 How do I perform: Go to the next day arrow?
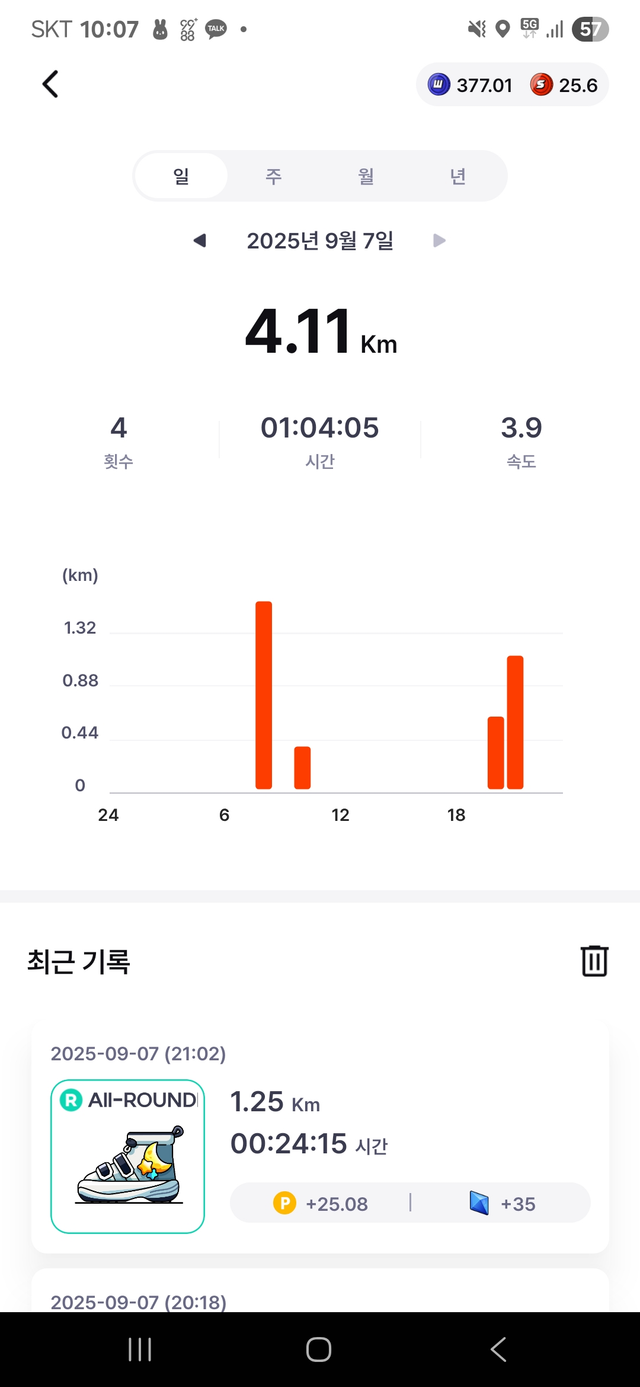[x=439, y=240]
